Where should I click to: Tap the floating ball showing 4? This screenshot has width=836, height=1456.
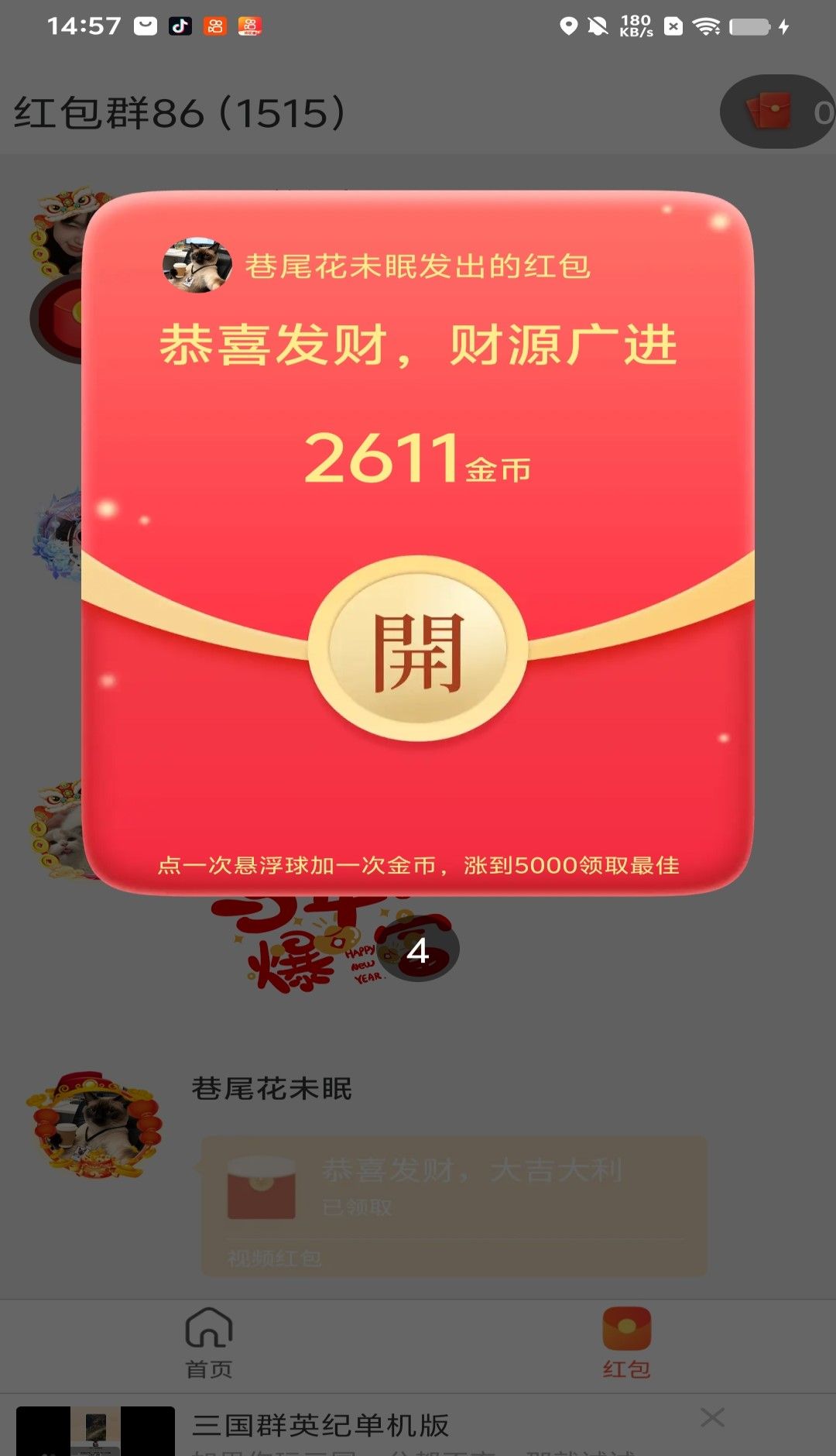[x=419, y=949]
